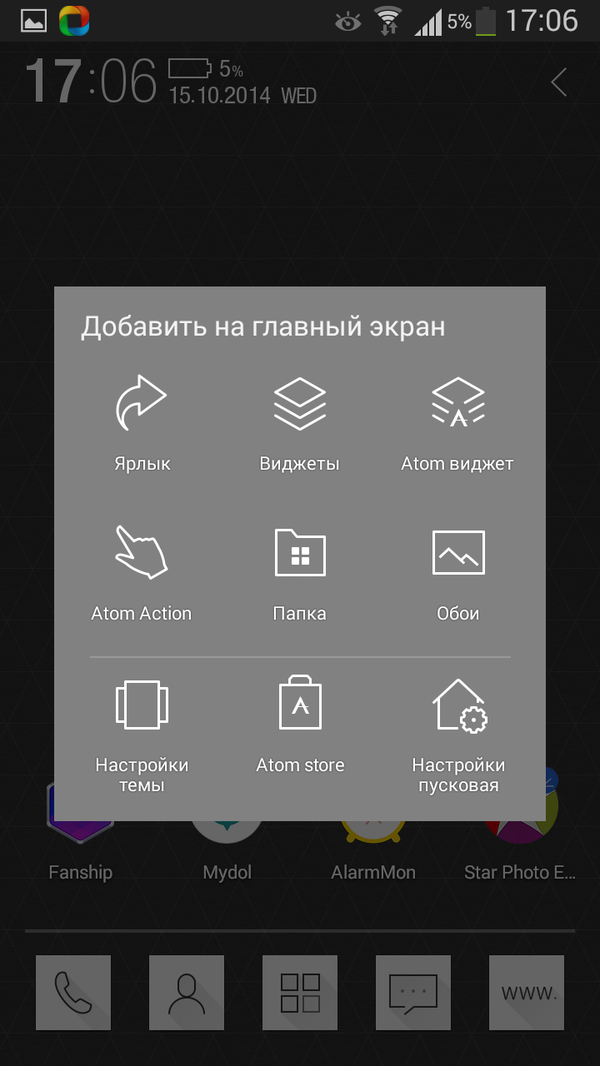Open the phone dialer in dock
The height and width of the screenshot is (1066, 600).
point(73,992)
